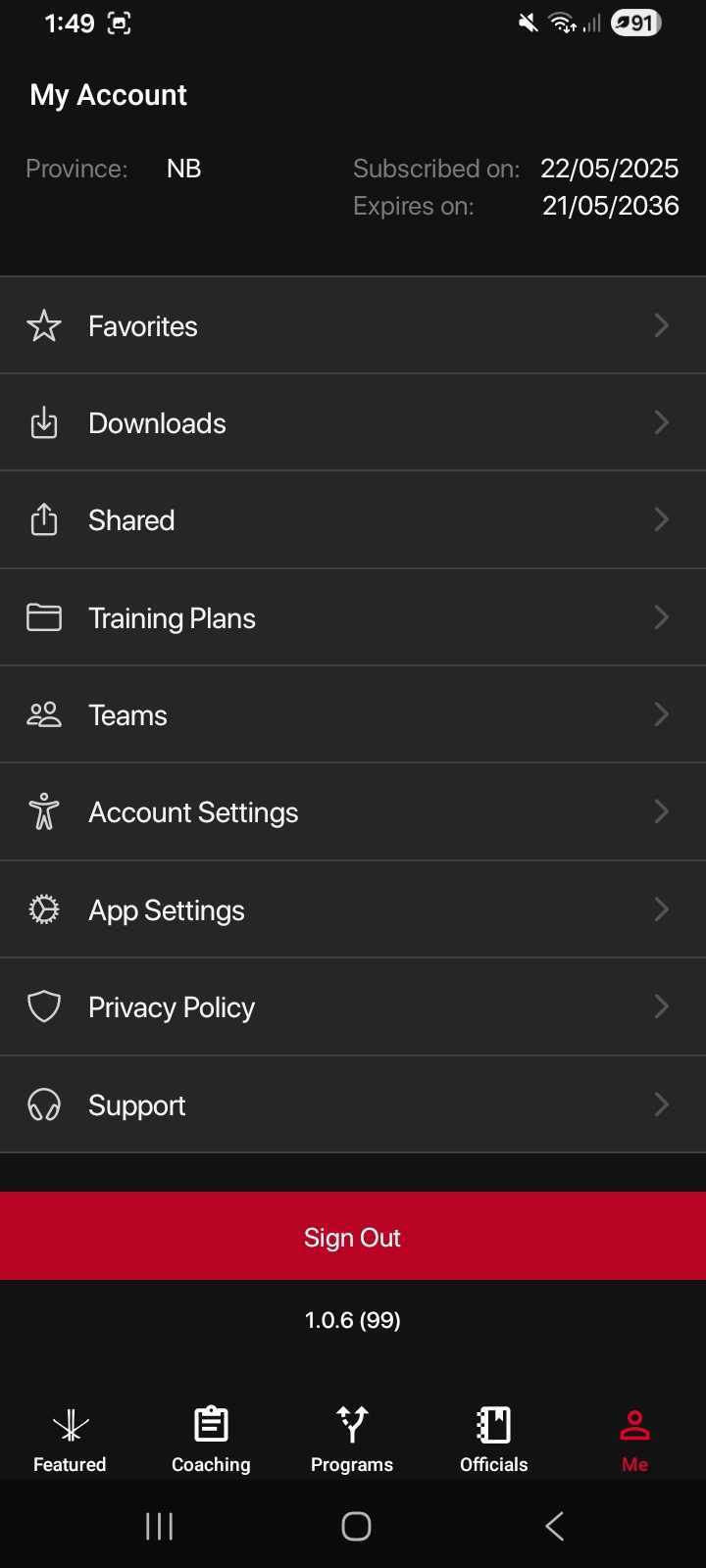Expand the Teams row chevron

click(x=661, y=714)
